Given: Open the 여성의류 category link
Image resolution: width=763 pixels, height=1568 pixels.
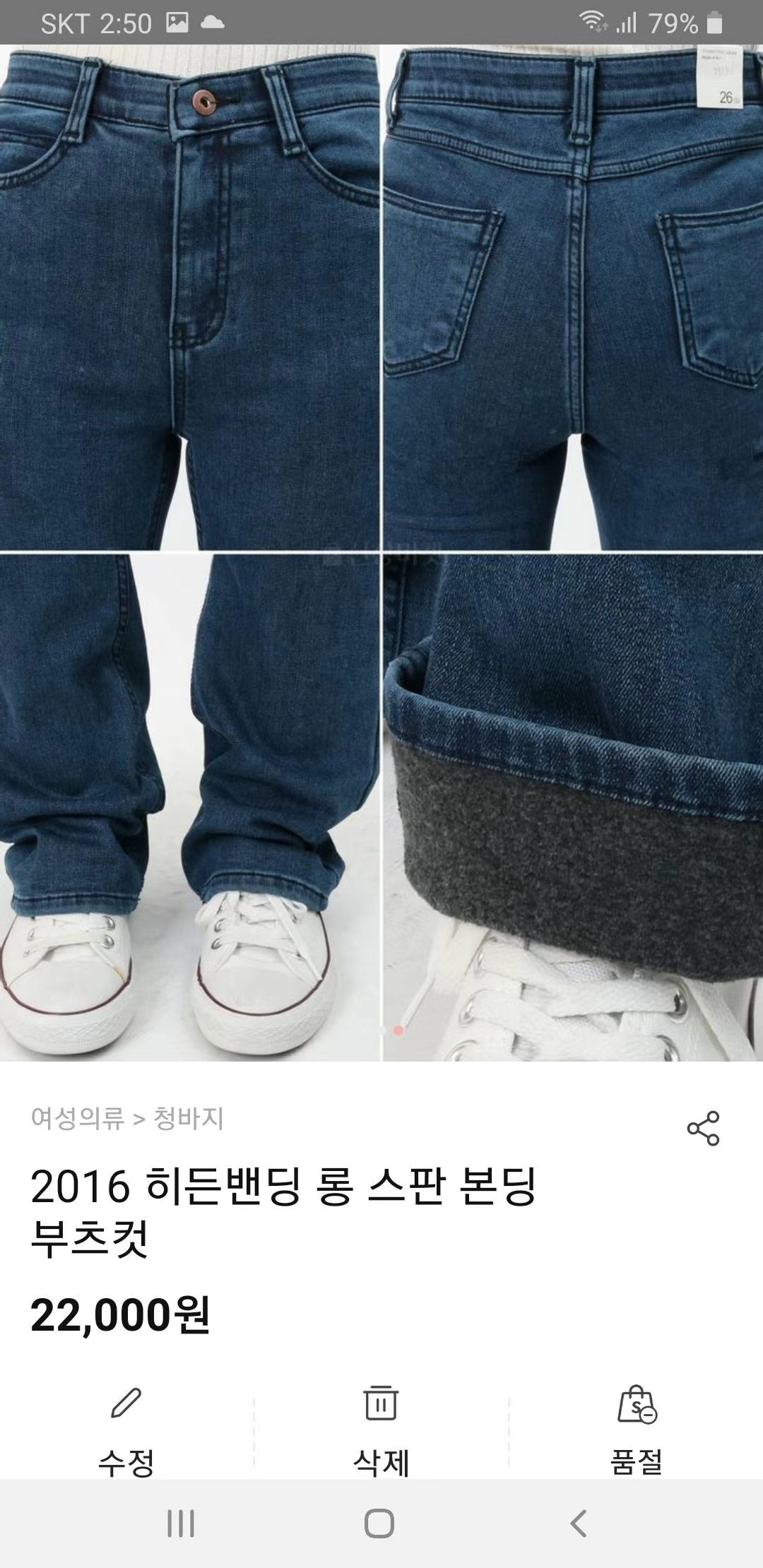Looking at the screenshot, I should click(x=78, y=1119).
